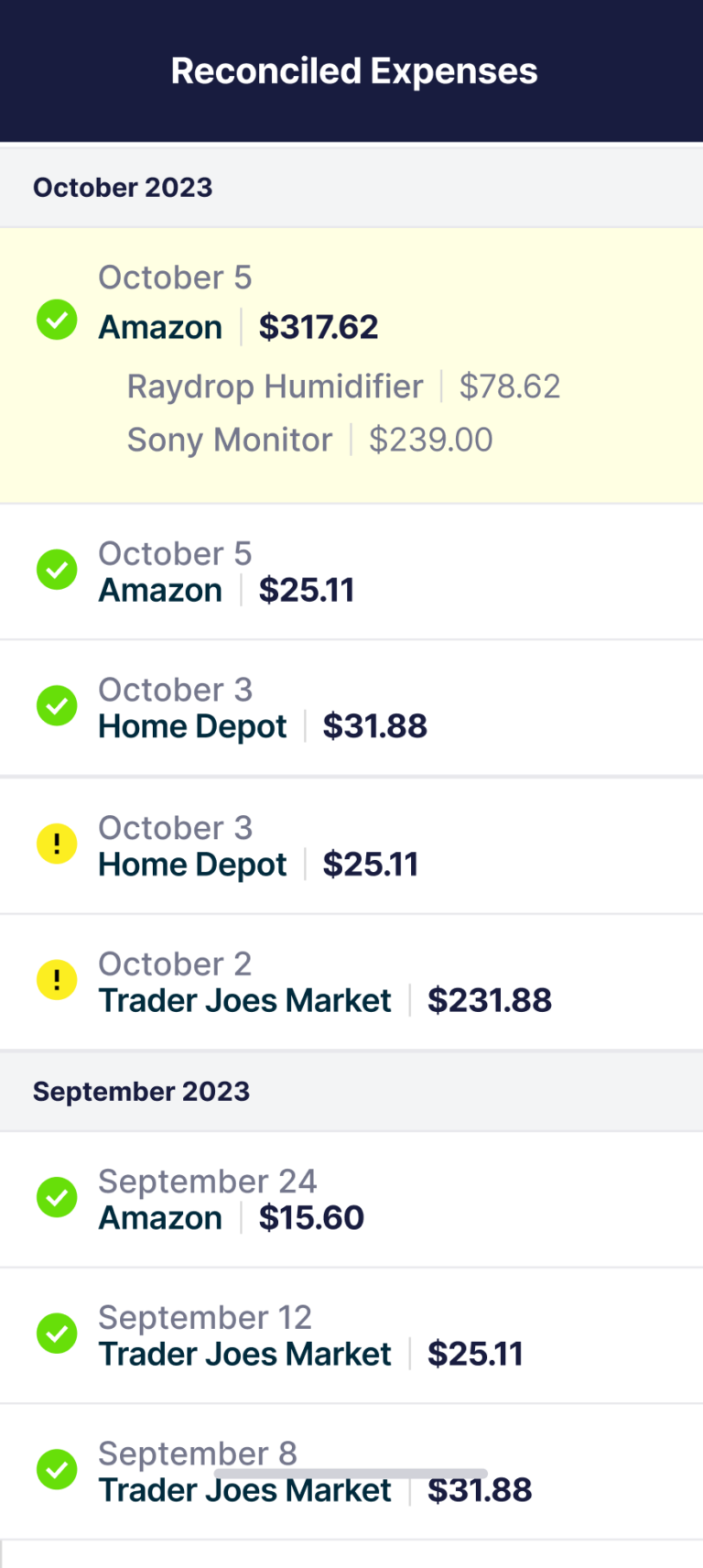
Task: Open the Raydrop Humidifier line item
Action: (x=275, y=386)
